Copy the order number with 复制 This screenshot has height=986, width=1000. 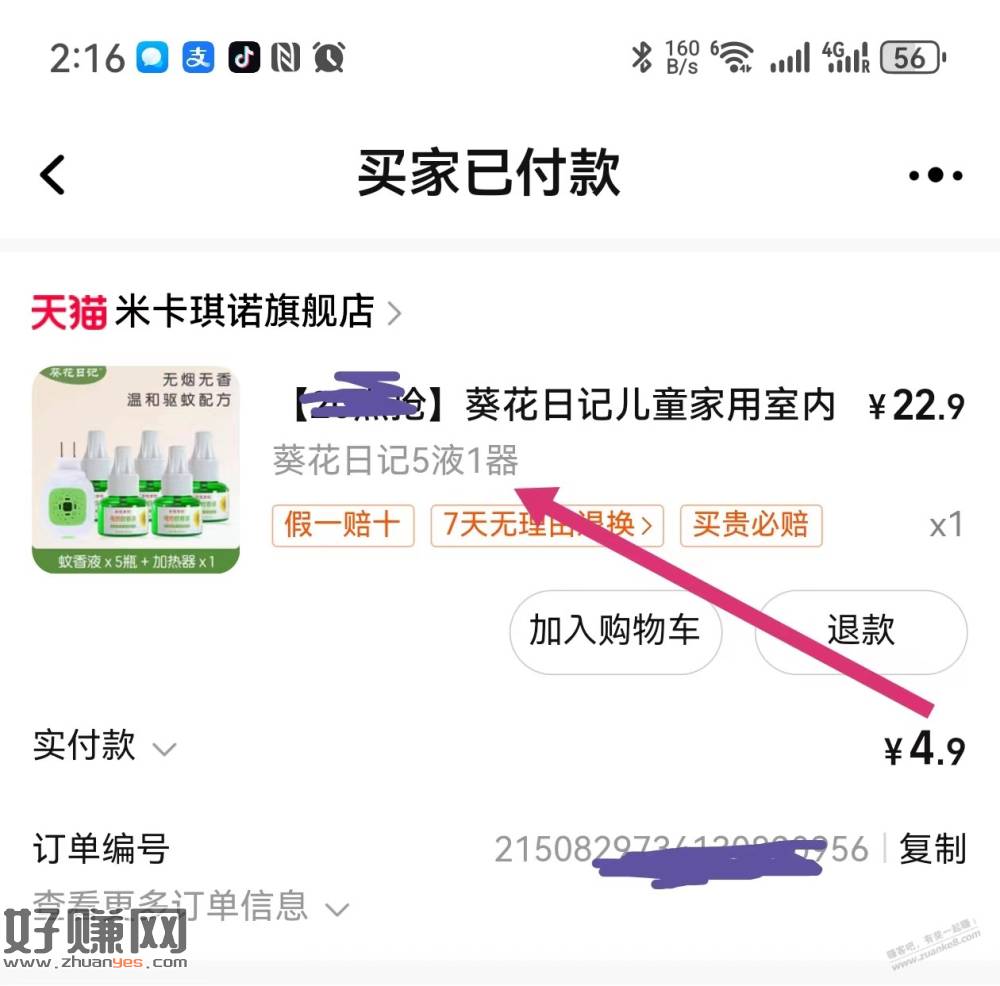(x=932, y=849)
